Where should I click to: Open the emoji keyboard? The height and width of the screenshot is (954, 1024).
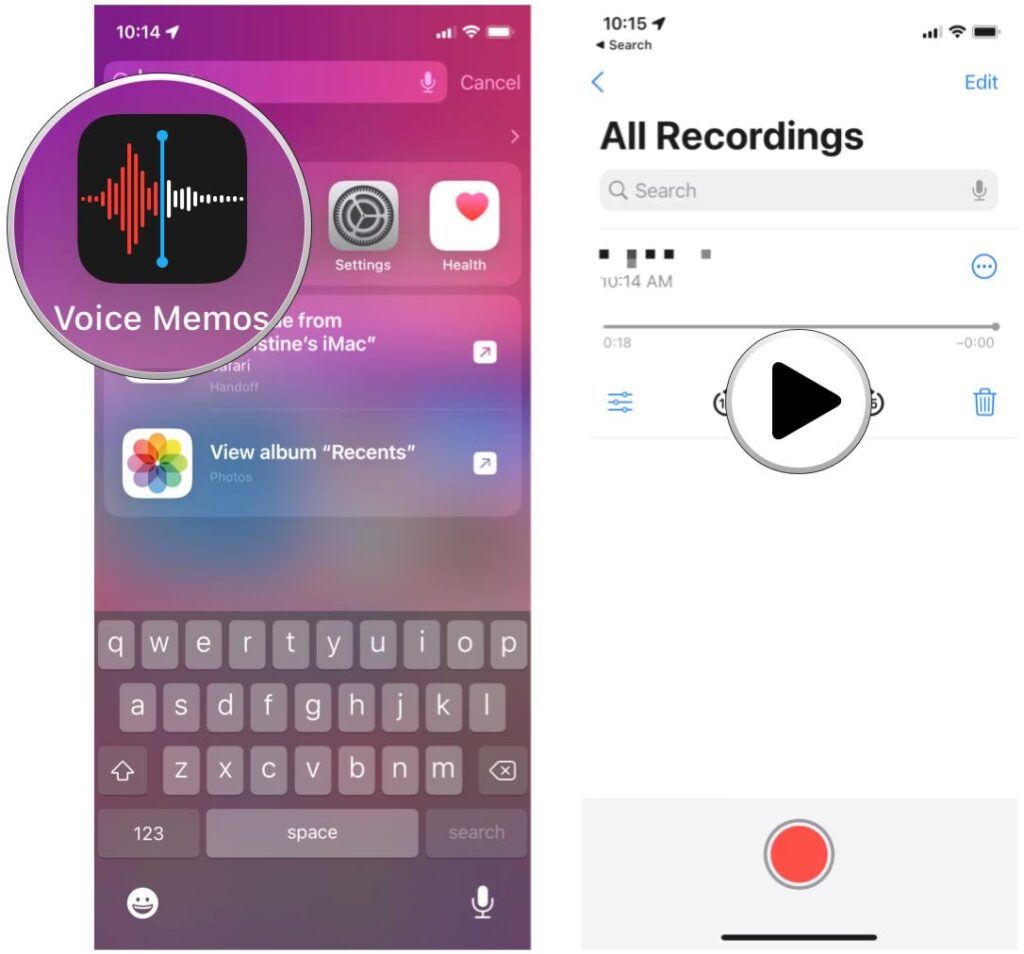(143, 903)
